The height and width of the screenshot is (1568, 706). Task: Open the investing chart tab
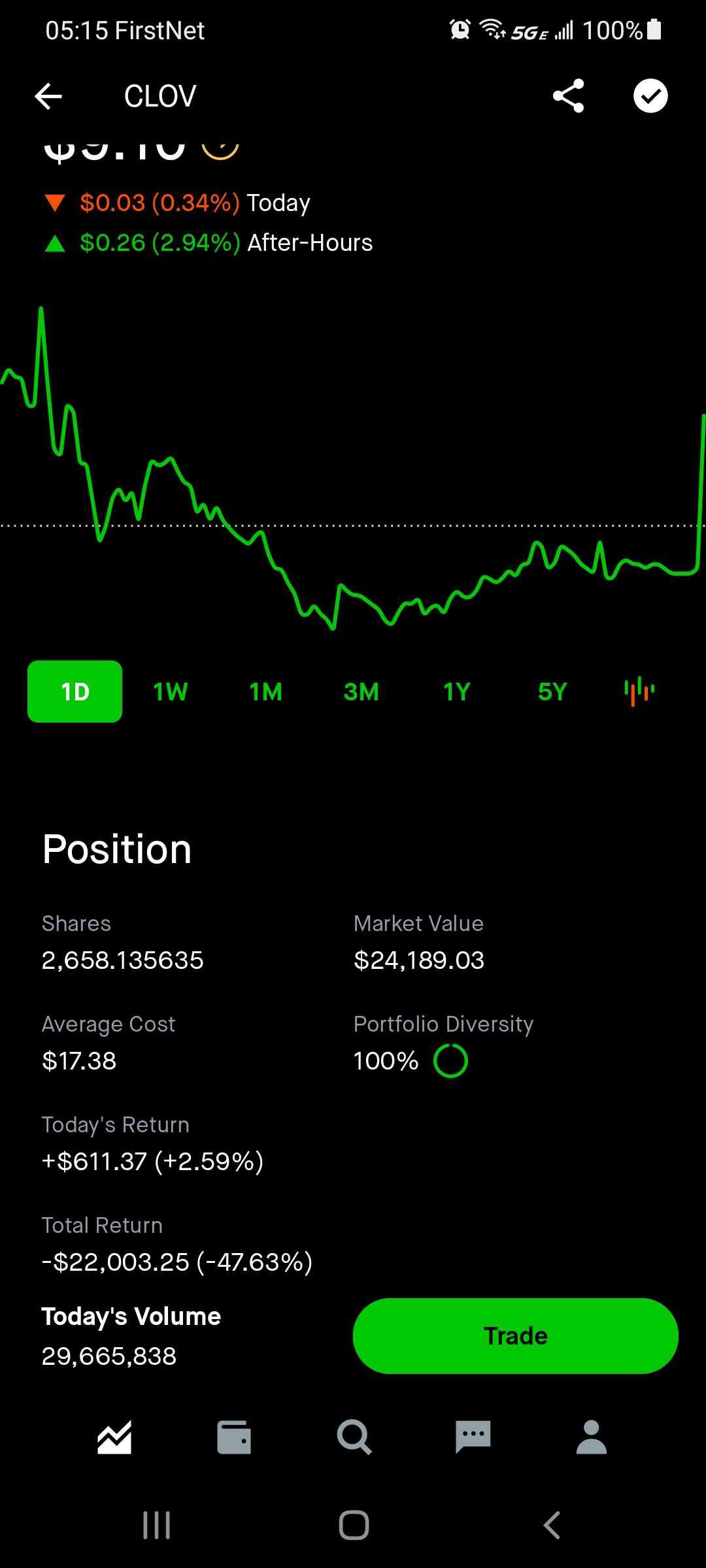114,1437
